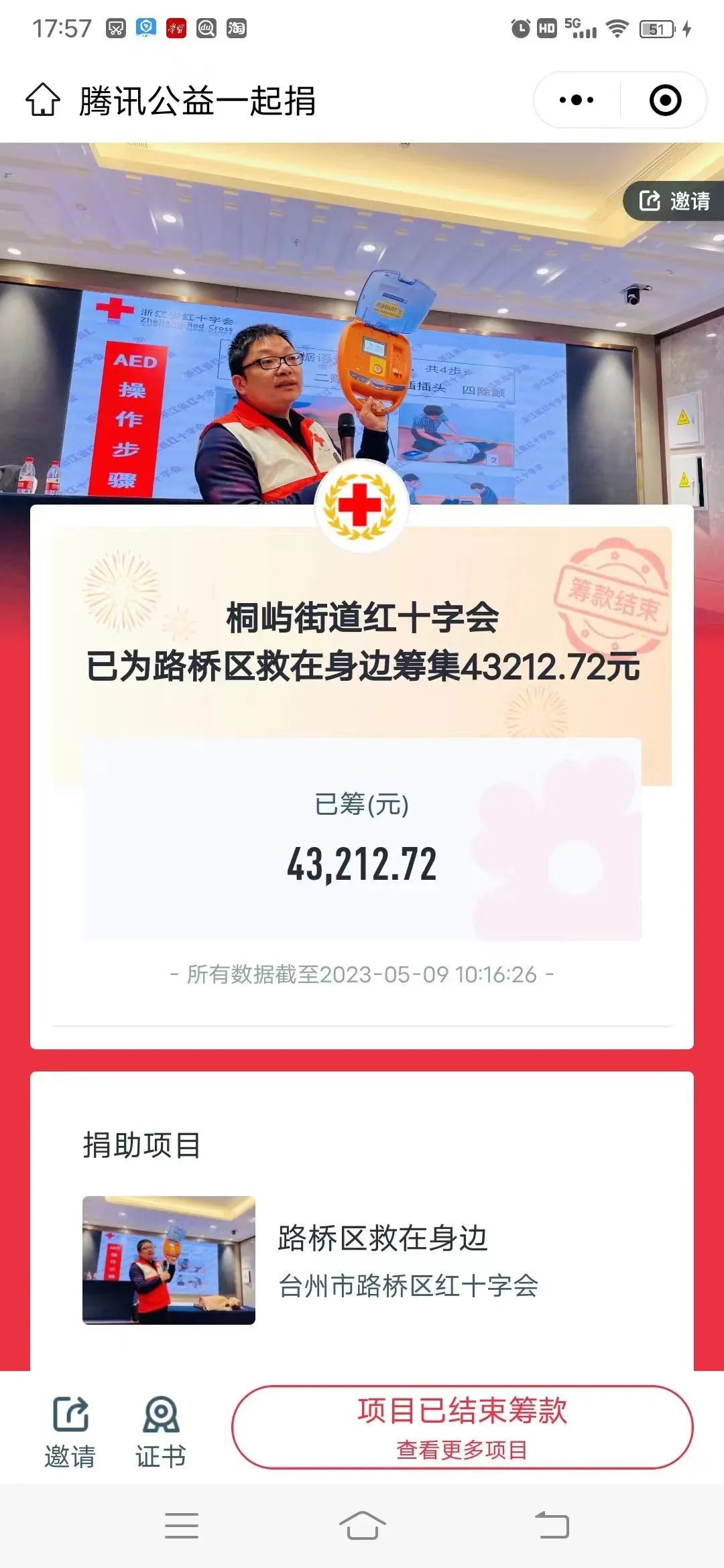The image size is (724, 1568).
Task: Close the mini program with circle button
Action: tap(665, 101)
